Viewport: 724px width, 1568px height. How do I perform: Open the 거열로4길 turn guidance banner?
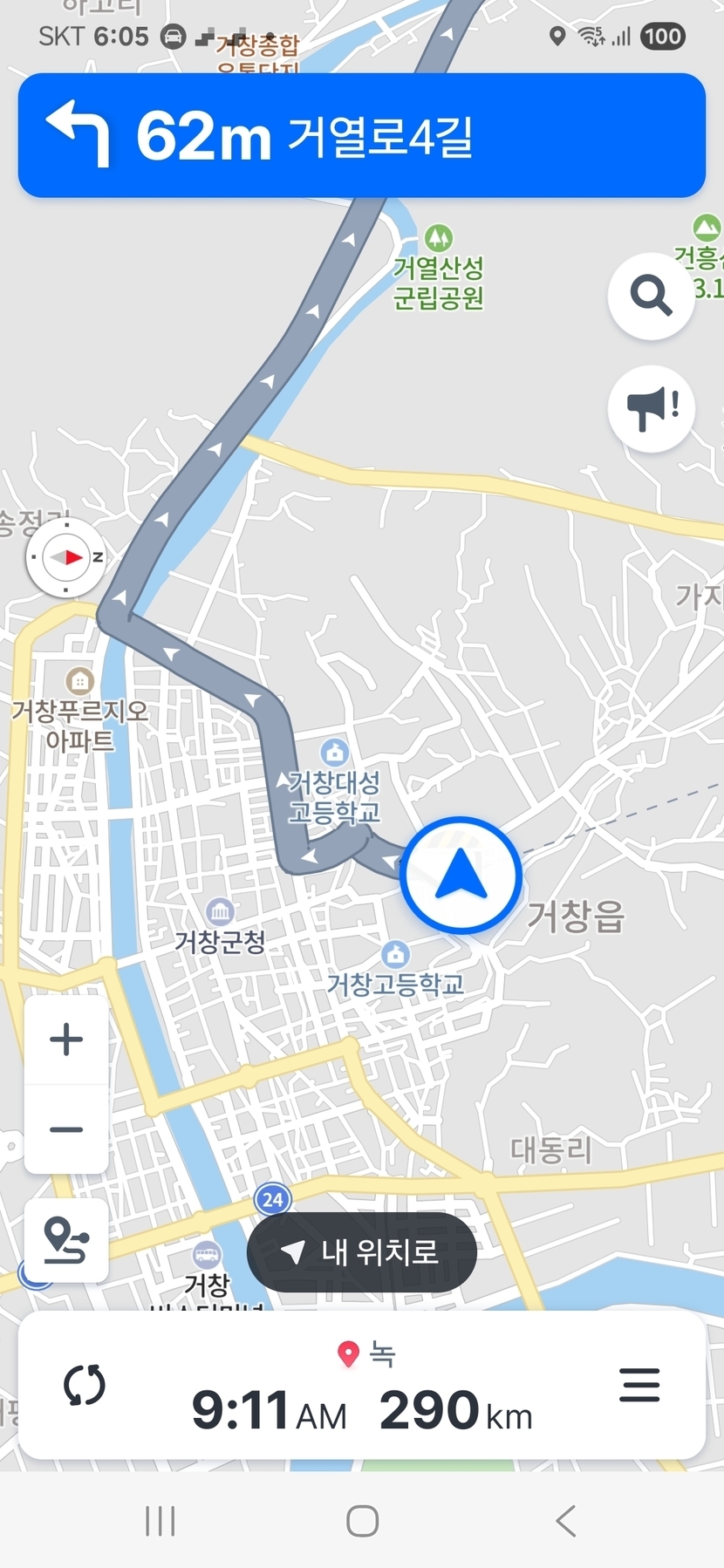click(x=361, y=136)
